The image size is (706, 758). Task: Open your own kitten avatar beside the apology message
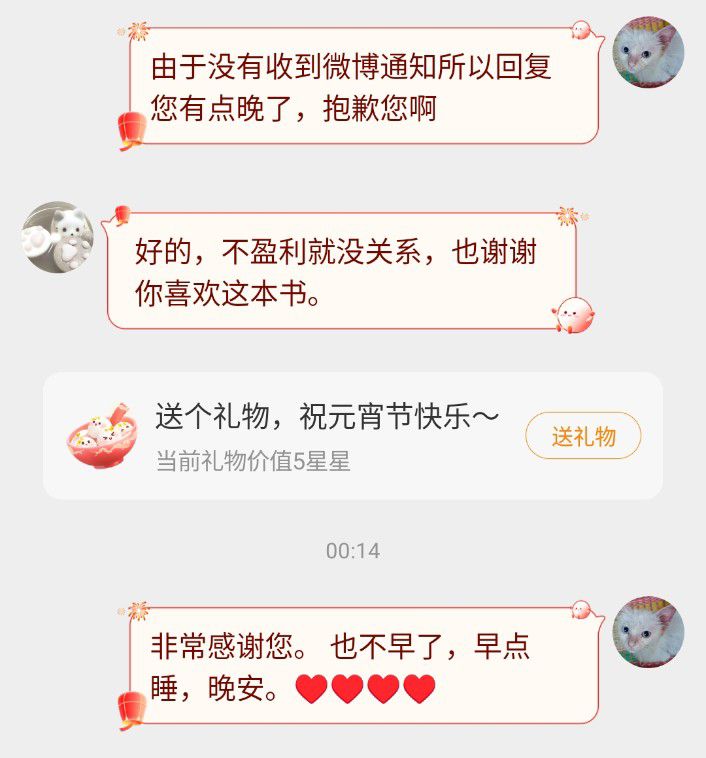[648, 52]
